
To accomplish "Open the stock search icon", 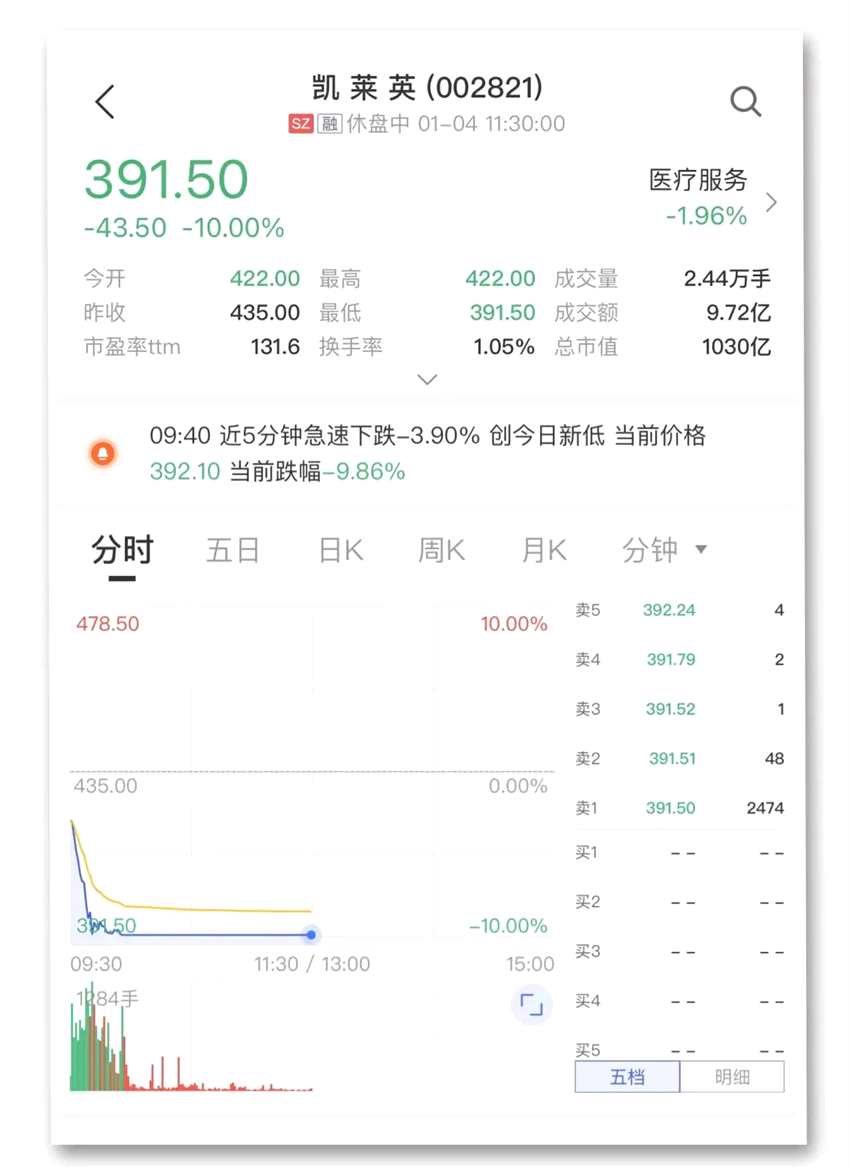I will [745, 102].
